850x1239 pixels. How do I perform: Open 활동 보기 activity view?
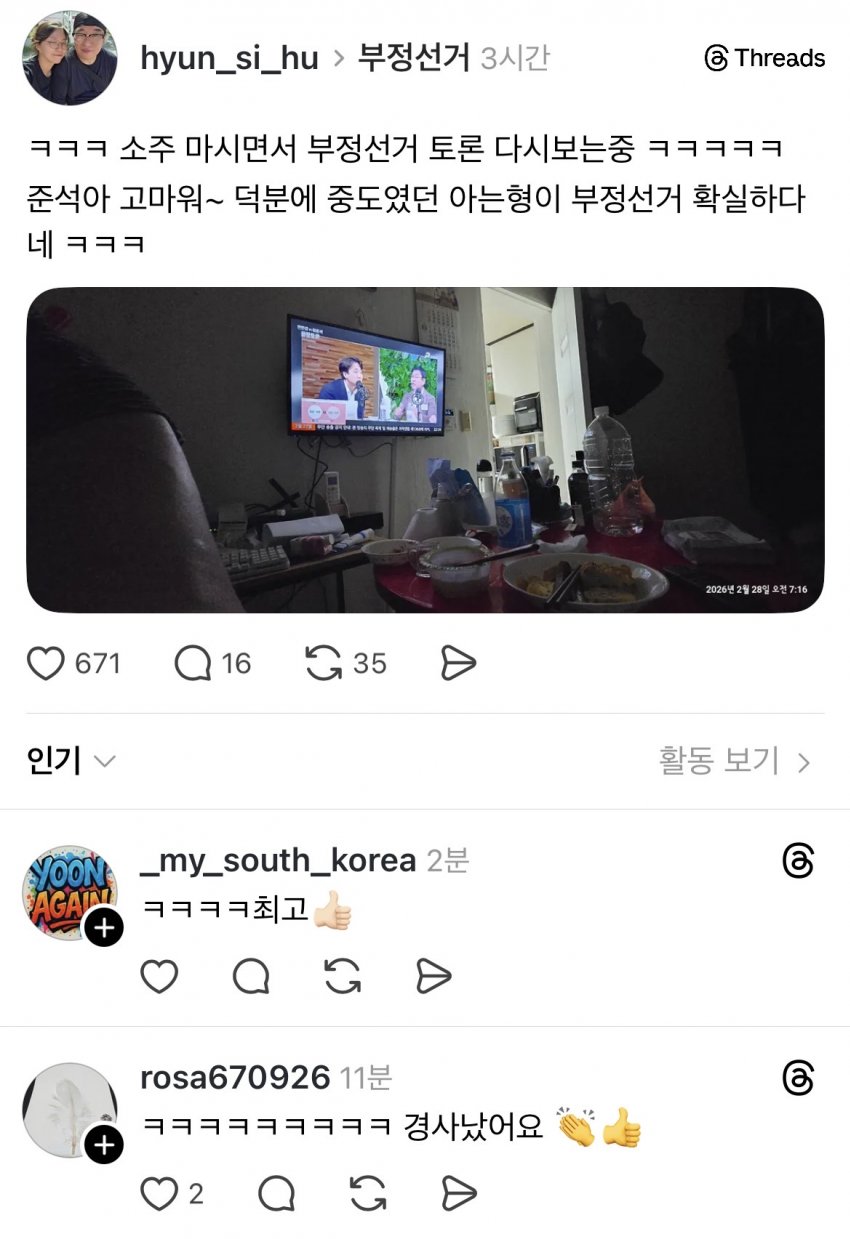click(733, 761)
